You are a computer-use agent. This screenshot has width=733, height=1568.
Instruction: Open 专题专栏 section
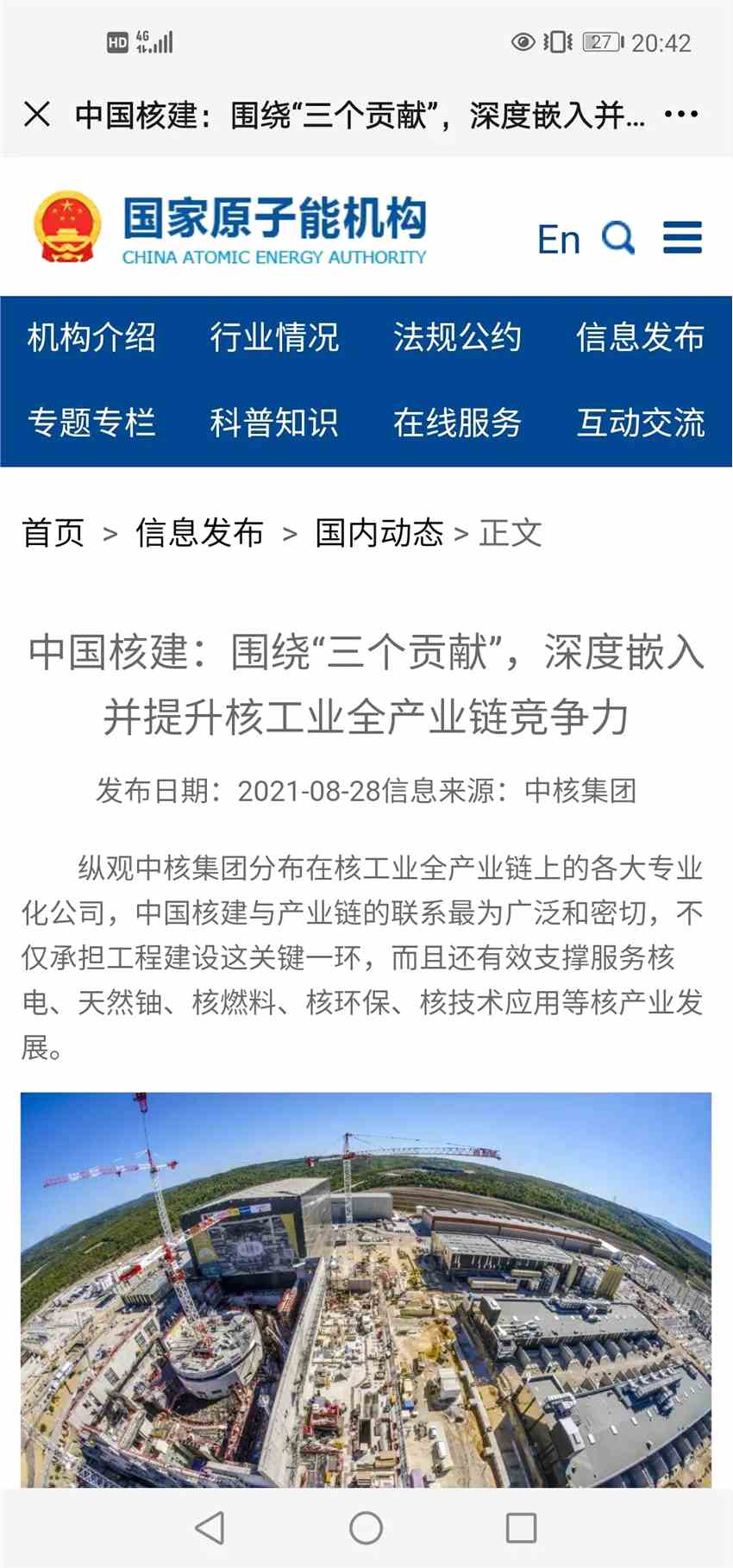[x=91, y=423]
